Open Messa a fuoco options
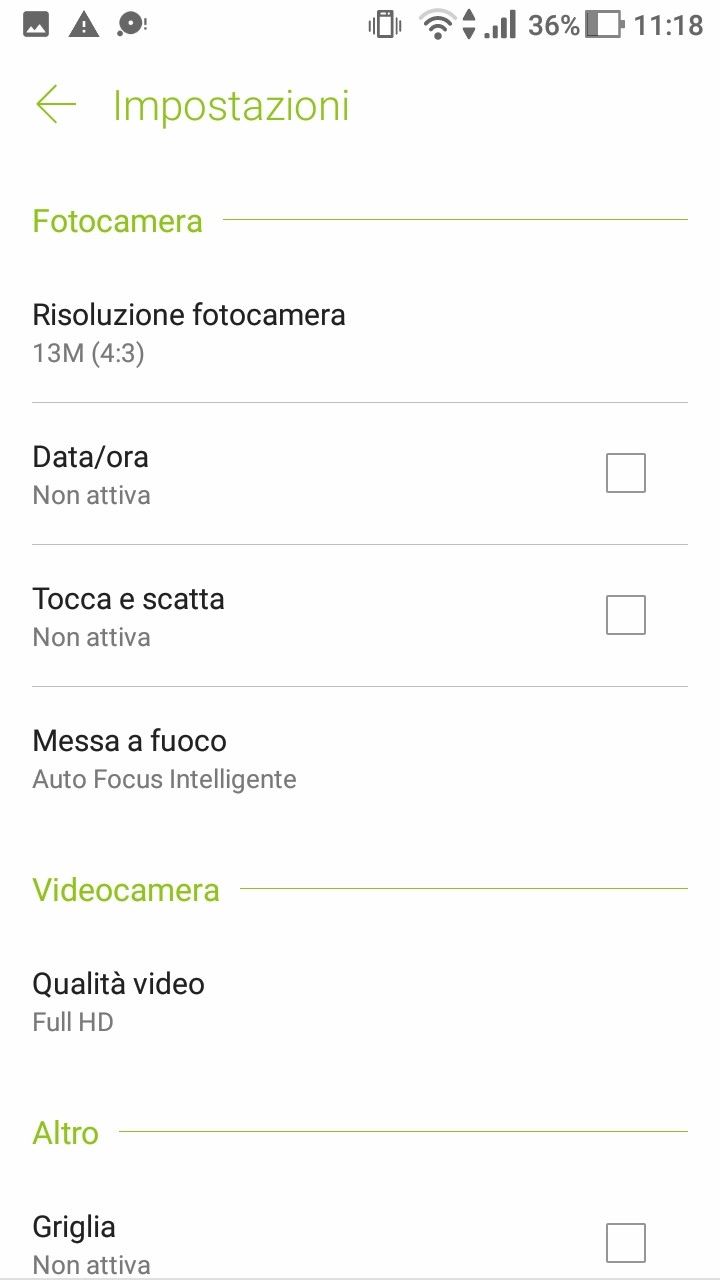 [165, 758]
